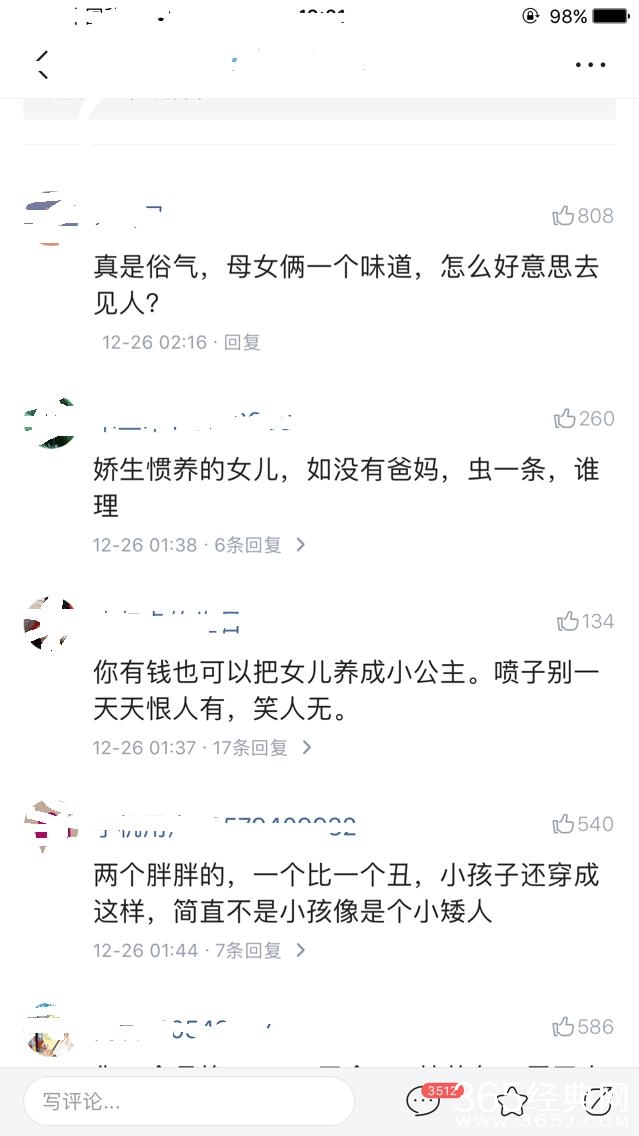The image size is (639, 1136).
Task: Reply to the 12-26 02:16 comment
Action: point(242,342)
